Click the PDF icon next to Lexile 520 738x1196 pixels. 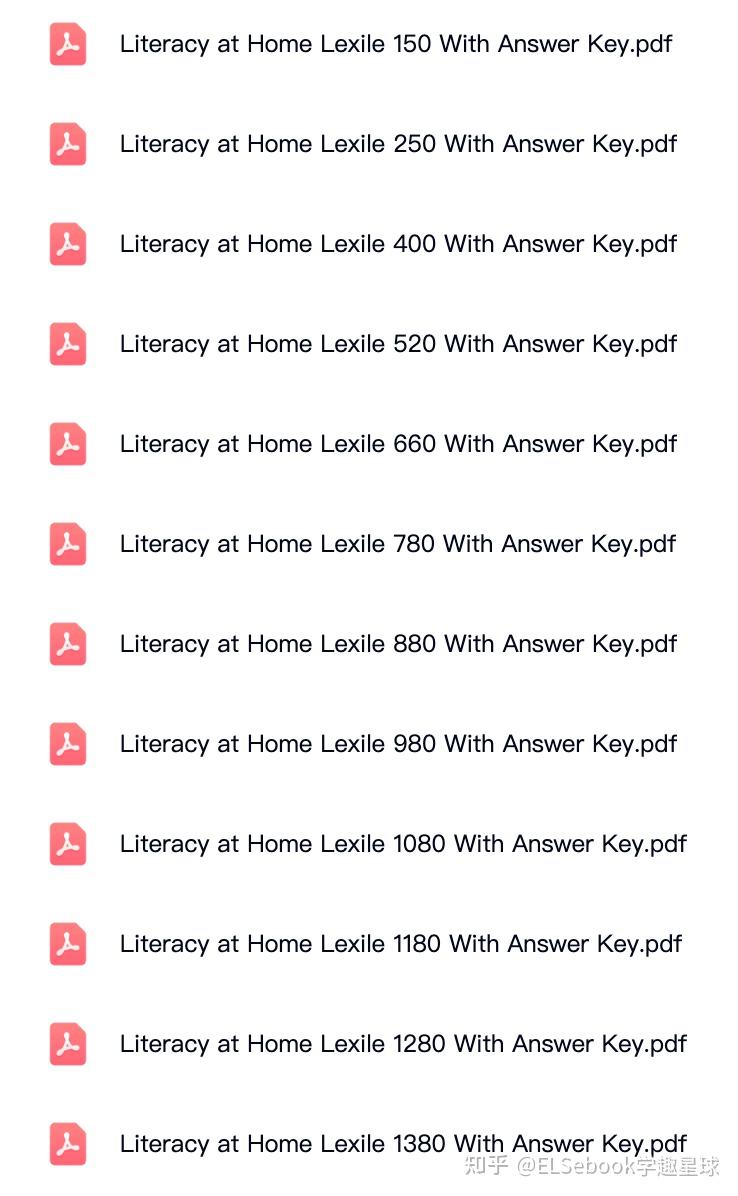tap(66, 344)
